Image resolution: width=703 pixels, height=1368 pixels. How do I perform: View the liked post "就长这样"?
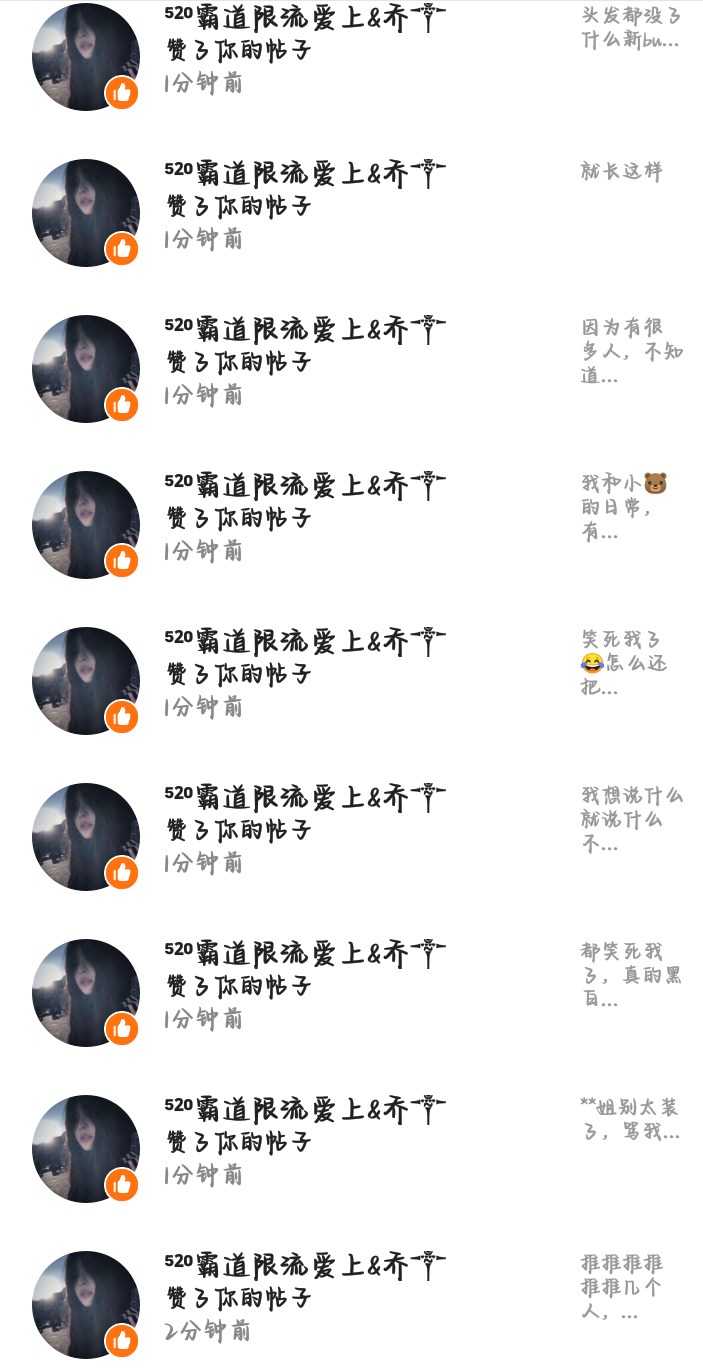(x=621, y=172)
